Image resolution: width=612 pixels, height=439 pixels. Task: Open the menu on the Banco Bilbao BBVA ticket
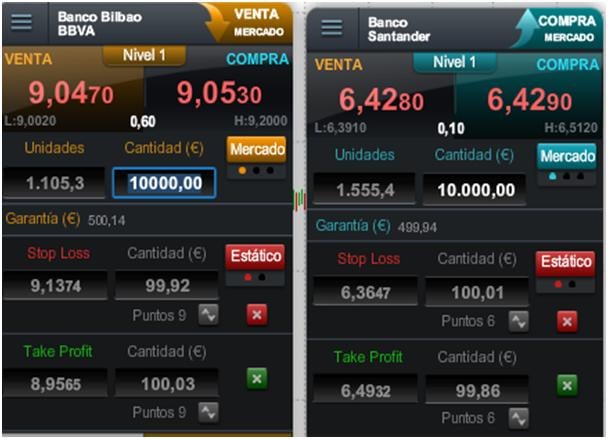pyautogui.click(x=21, y=21)
